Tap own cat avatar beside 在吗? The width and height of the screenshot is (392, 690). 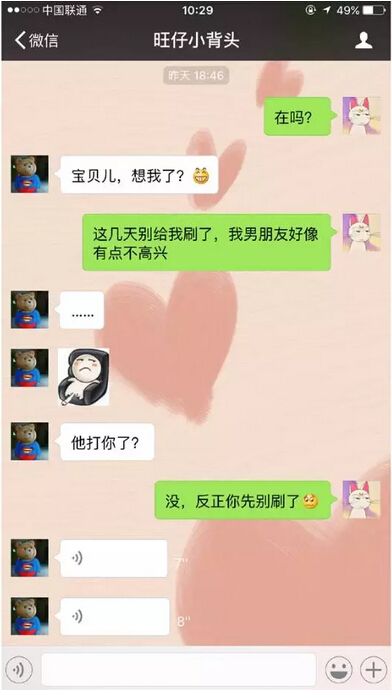click(362, 116)
